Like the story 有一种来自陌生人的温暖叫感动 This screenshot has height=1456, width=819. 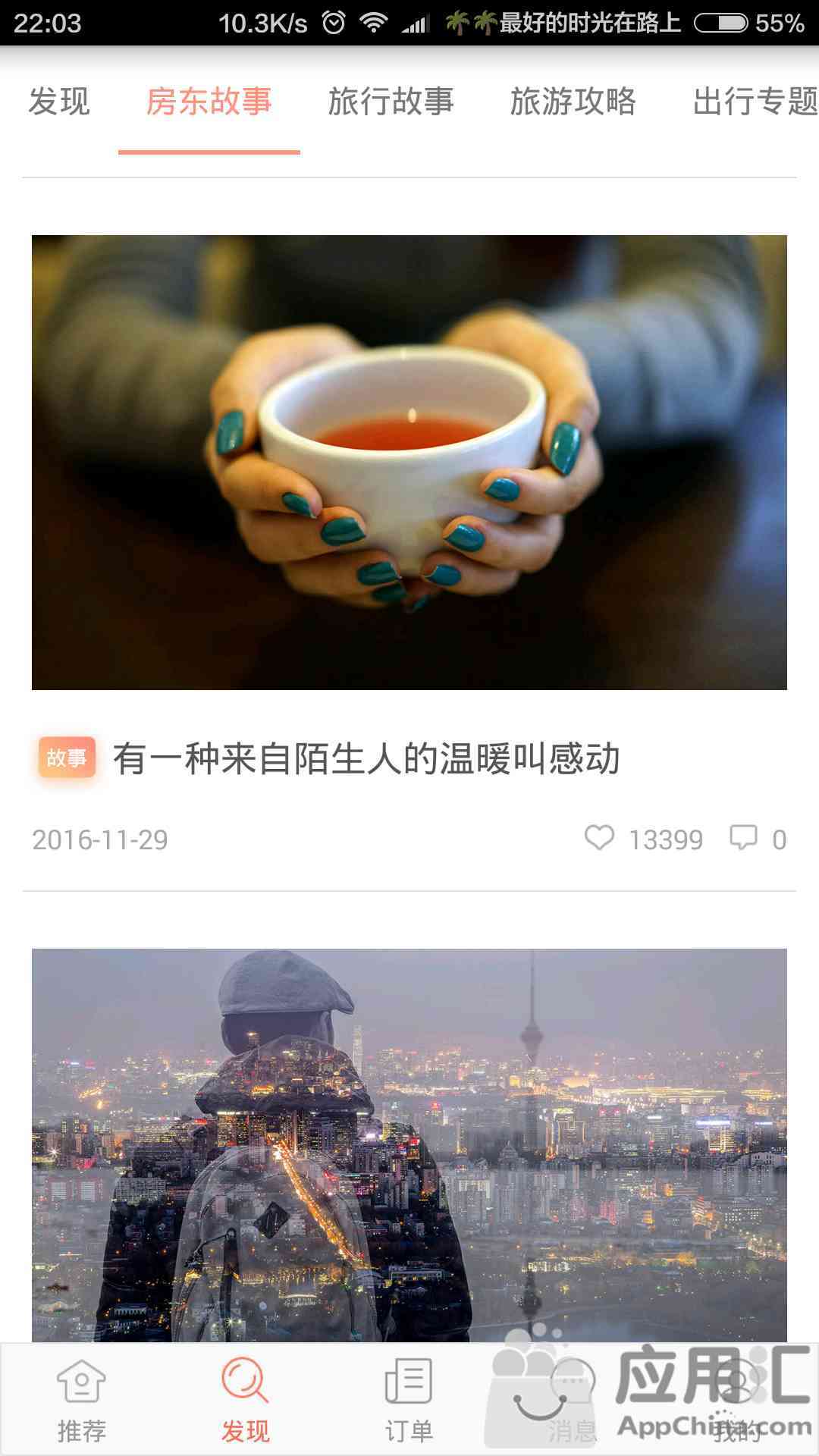coord(599,838)
